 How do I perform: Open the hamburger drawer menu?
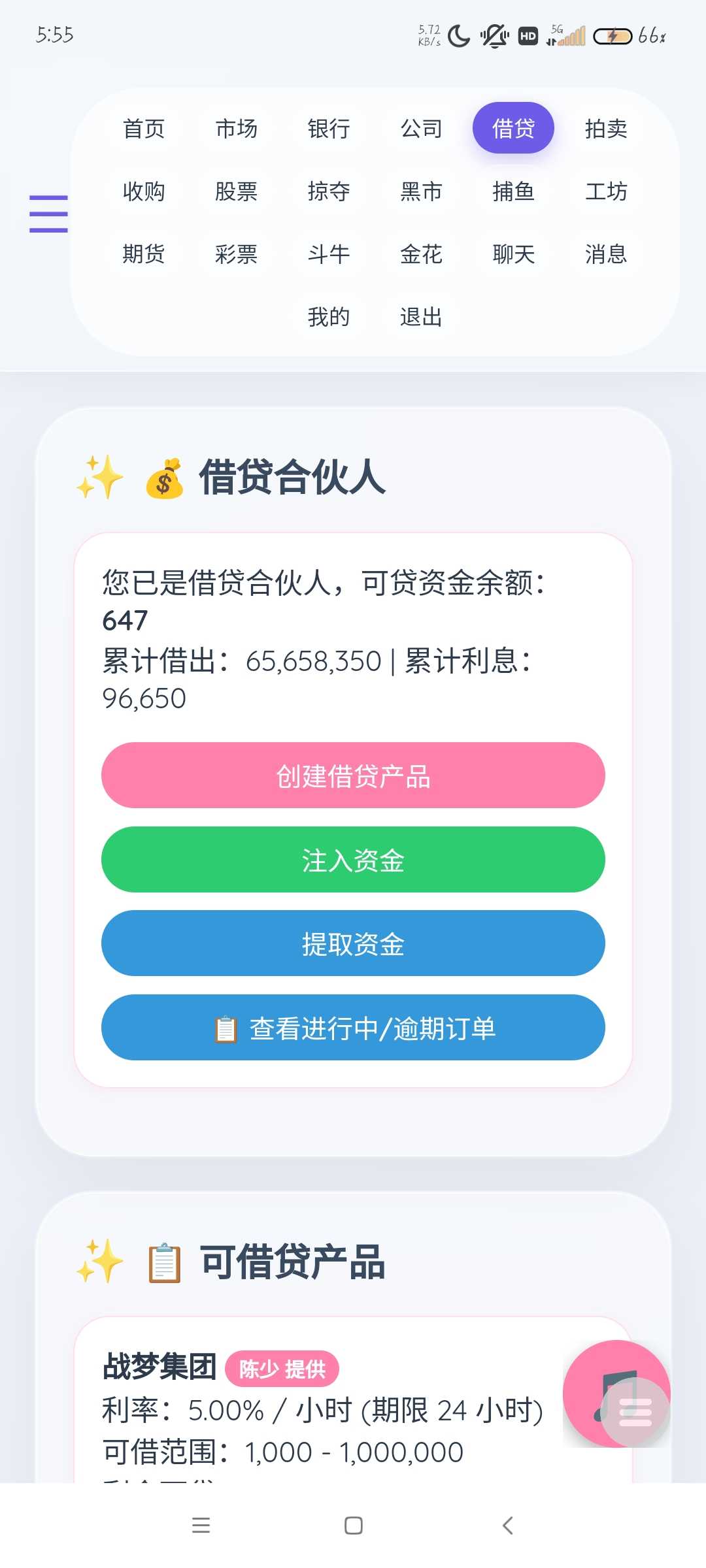(48, 214)
